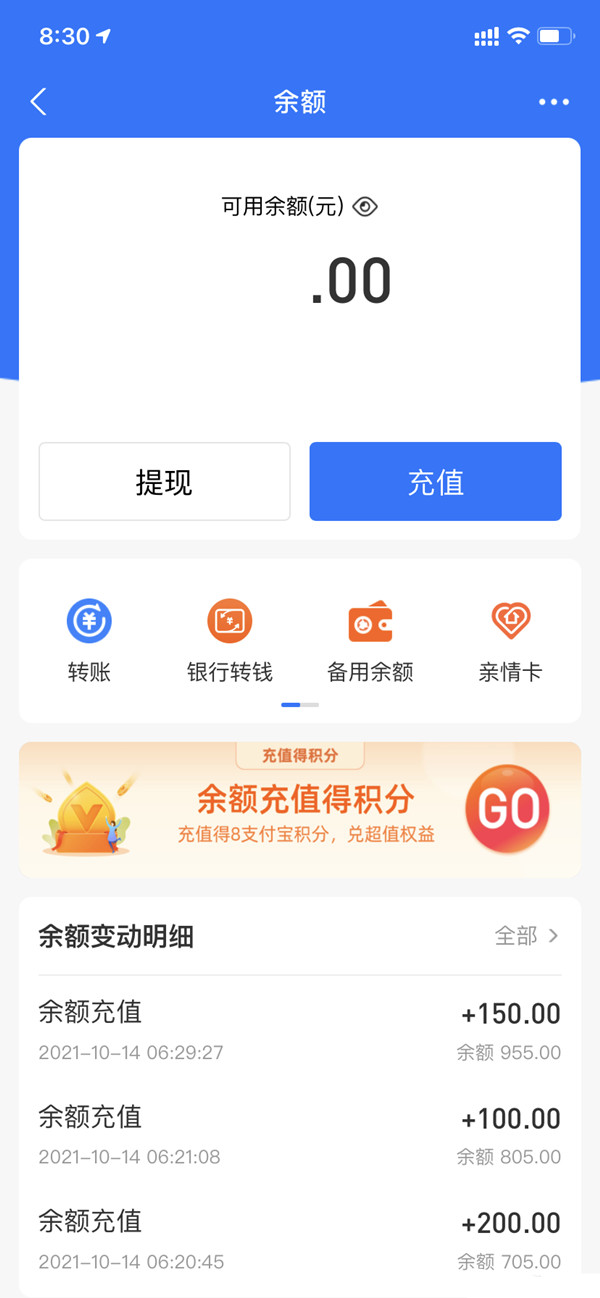The height and width of the screenshot is (1298, 600).
Task: Open the +200.00 余额充值 record
Action: tap(300, 1240)
